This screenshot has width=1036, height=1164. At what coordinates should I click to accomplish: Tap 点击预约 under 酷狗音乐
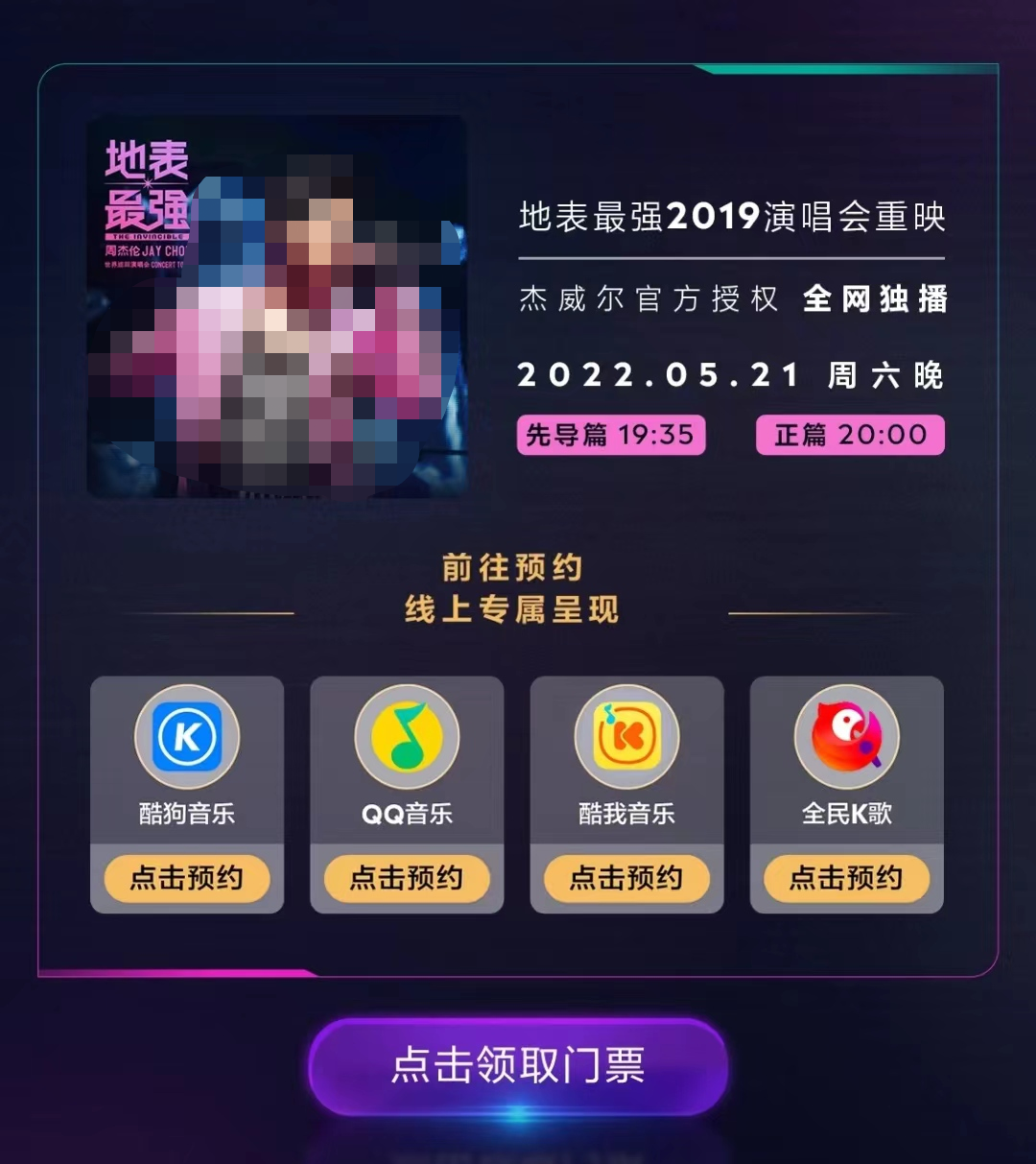pos(187,878)
